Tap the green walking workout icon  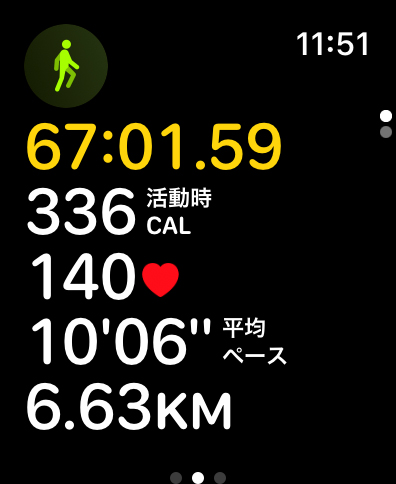(x=66, y=66)
